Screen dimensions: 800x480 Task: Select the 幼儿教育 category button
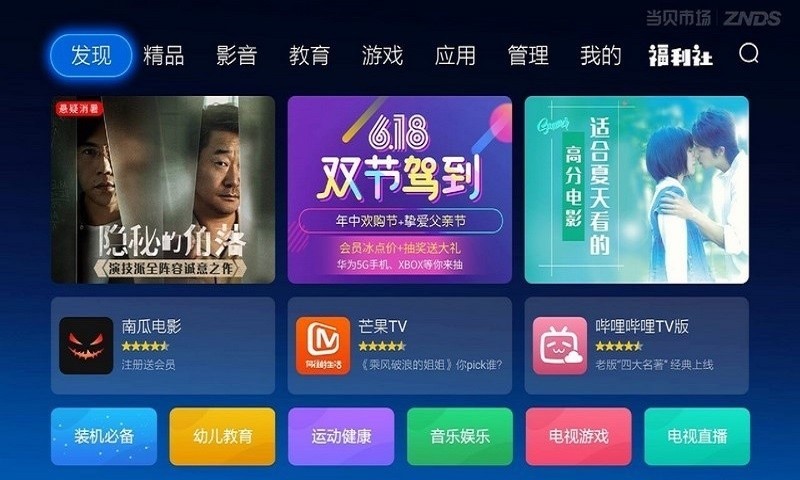[222, 436]
